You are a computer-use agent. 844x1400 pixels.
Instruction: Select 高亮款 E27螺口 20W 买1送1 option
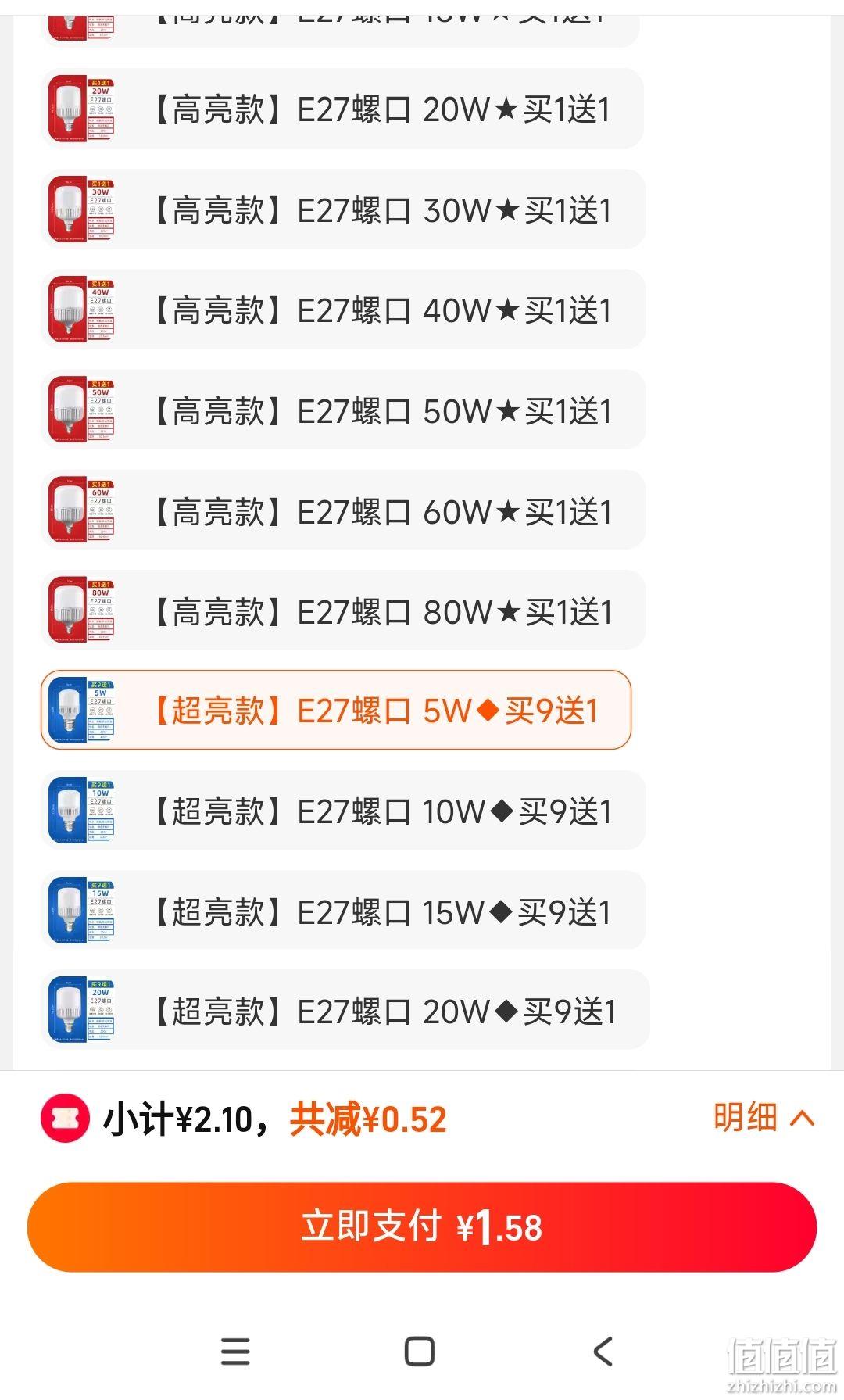pos(342,109)
